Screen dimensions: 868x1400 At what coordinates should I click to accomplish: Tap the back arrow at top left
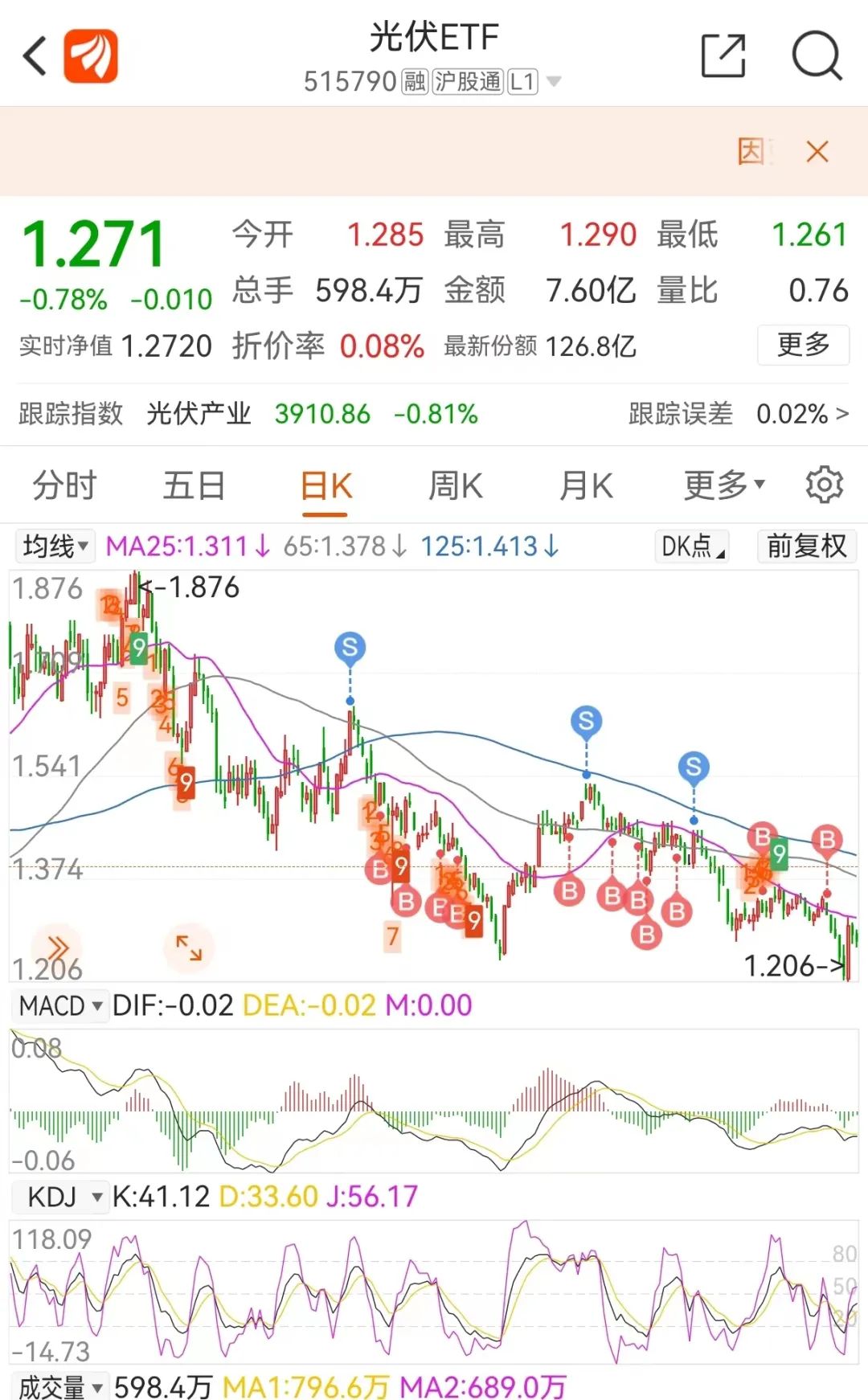(x=32, y=55)
